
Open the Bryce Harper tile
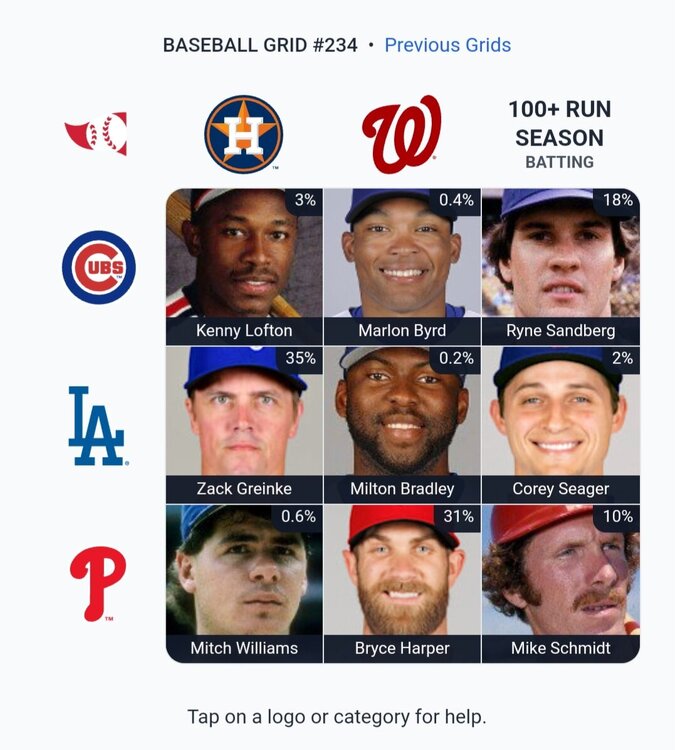[x=402, y=583]
